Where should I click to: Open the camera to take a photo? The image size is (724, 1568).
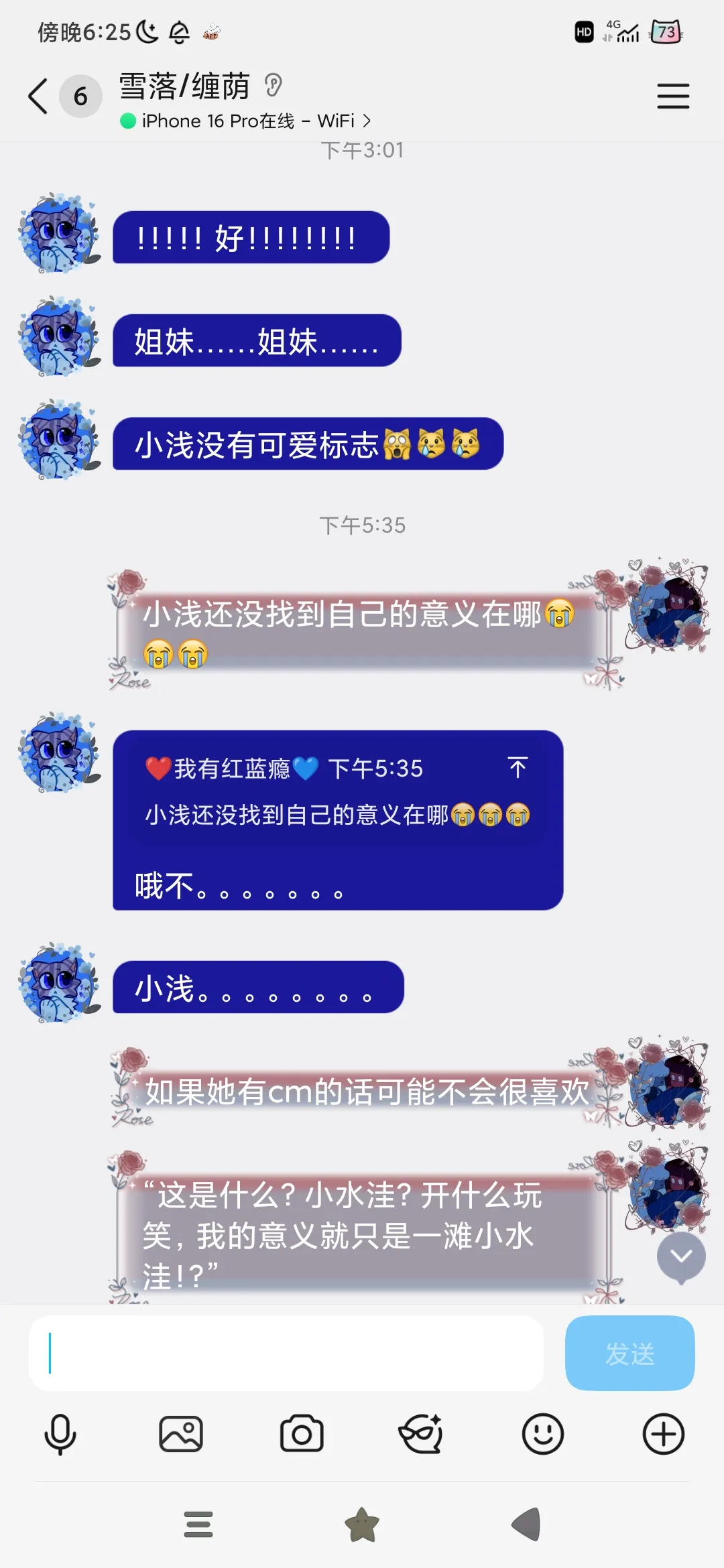[302, 1435]
